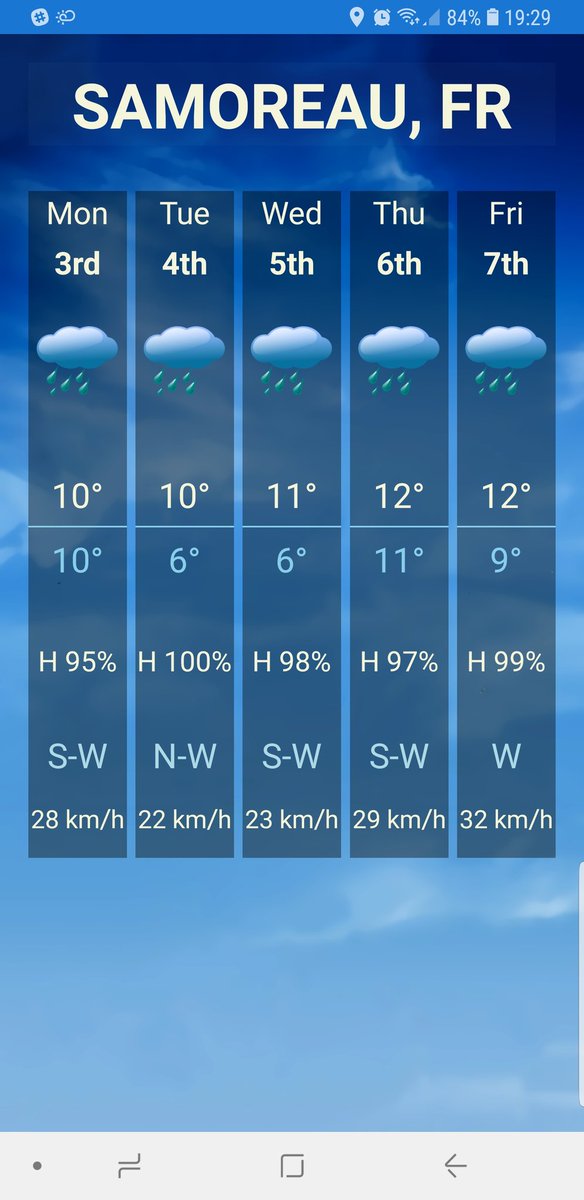
Task: Open Monday 3rd forecast column
Action: (77, 524)
